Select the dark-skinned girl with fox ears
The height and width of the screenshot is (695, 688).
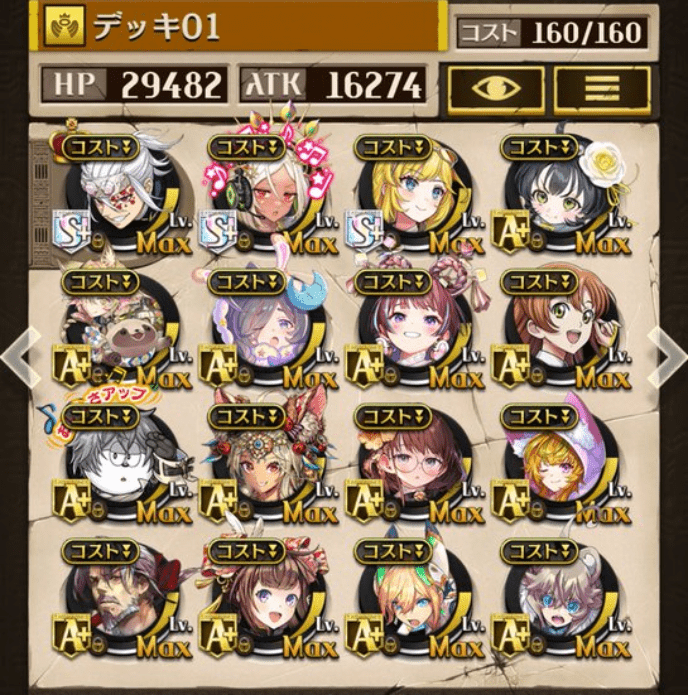pyautogui.click(x=265, y=468)
